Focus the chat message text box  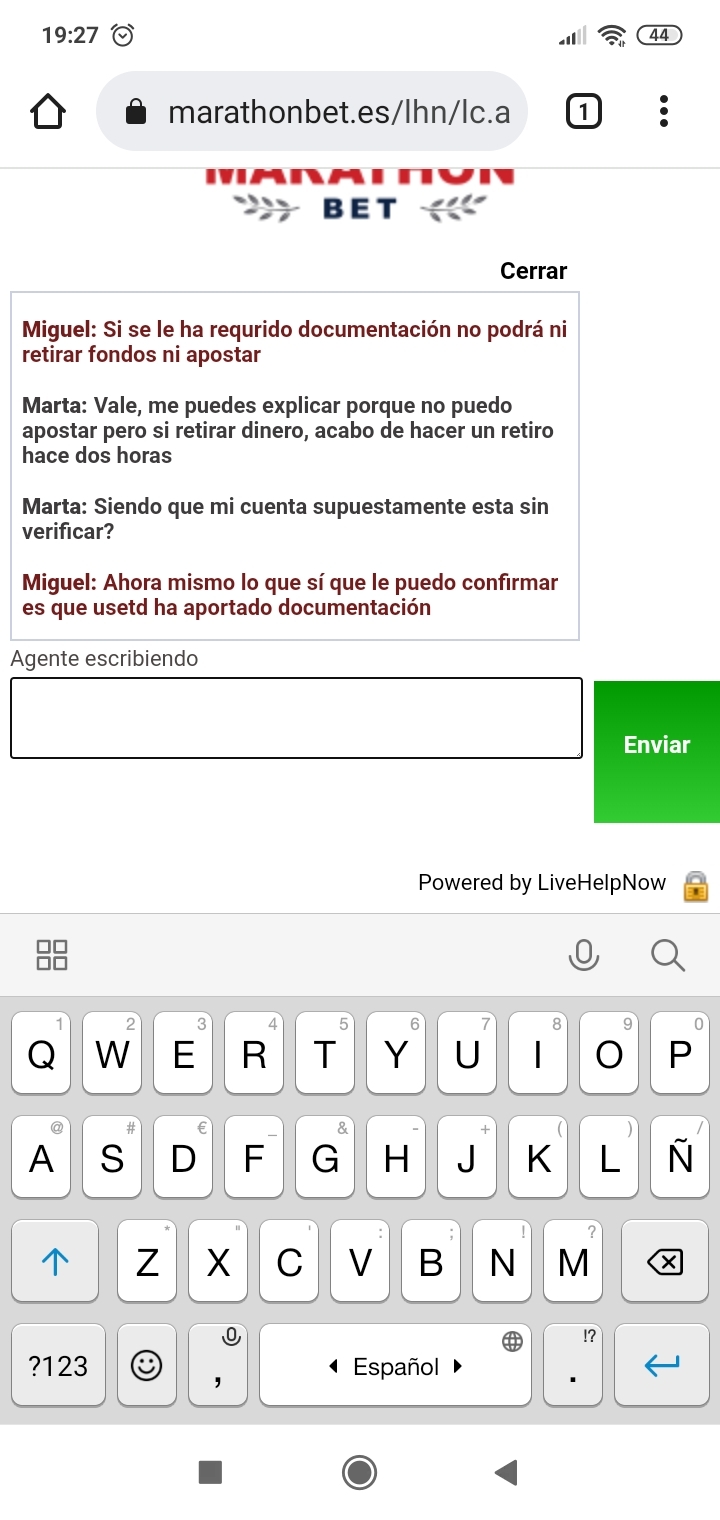(296, 718)
